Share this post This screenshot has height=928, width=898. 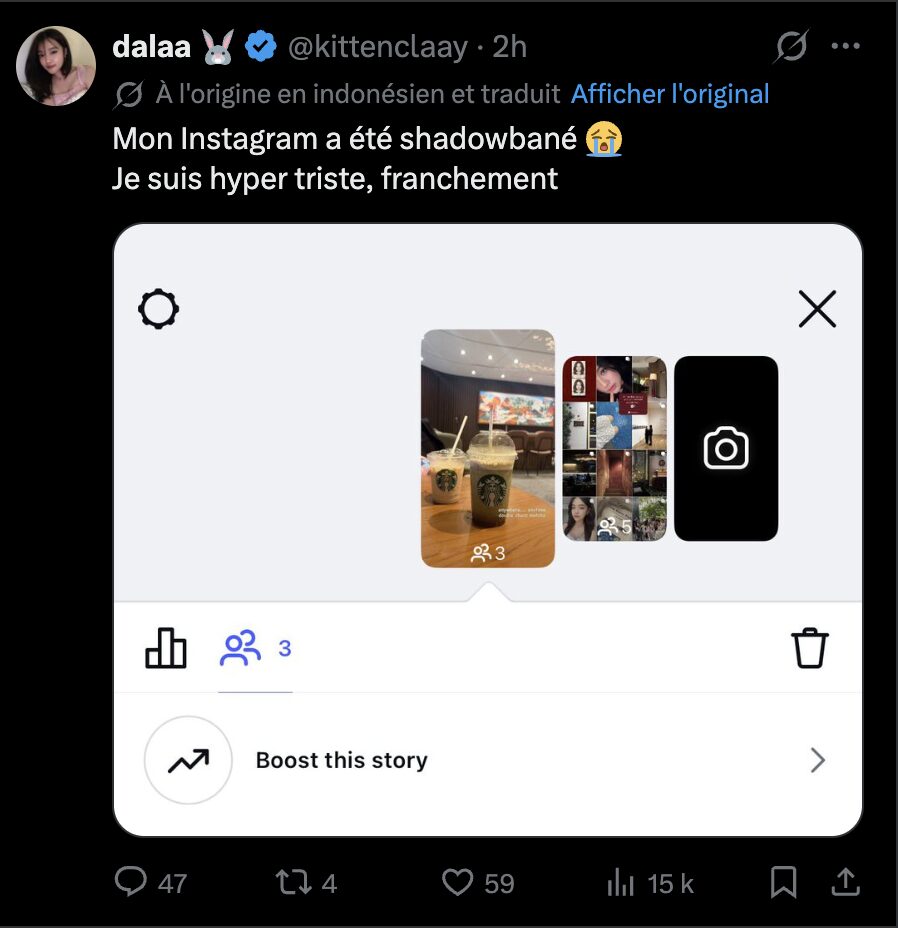845,882
